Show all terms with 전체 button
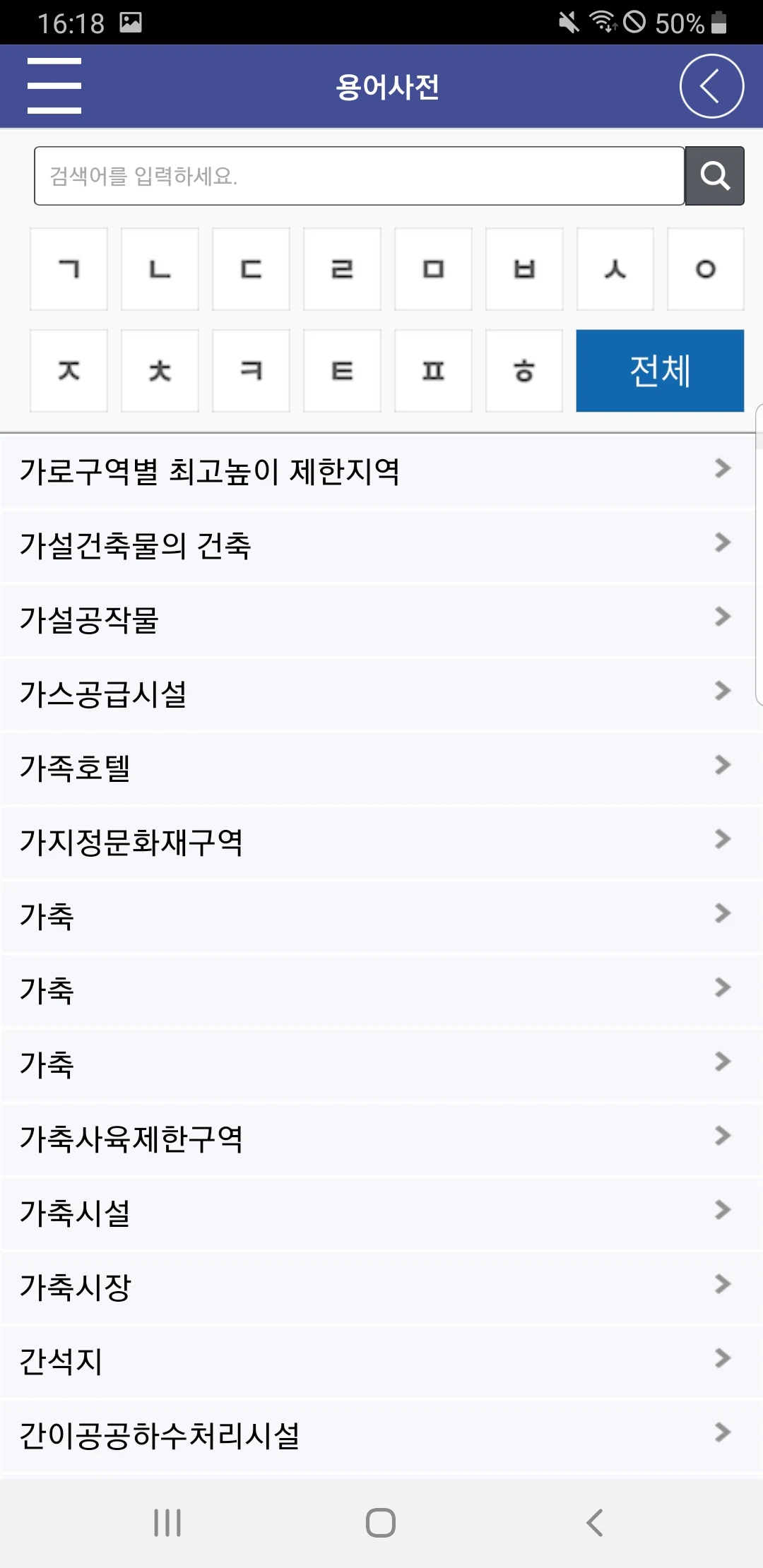 [x=660, y=371]
